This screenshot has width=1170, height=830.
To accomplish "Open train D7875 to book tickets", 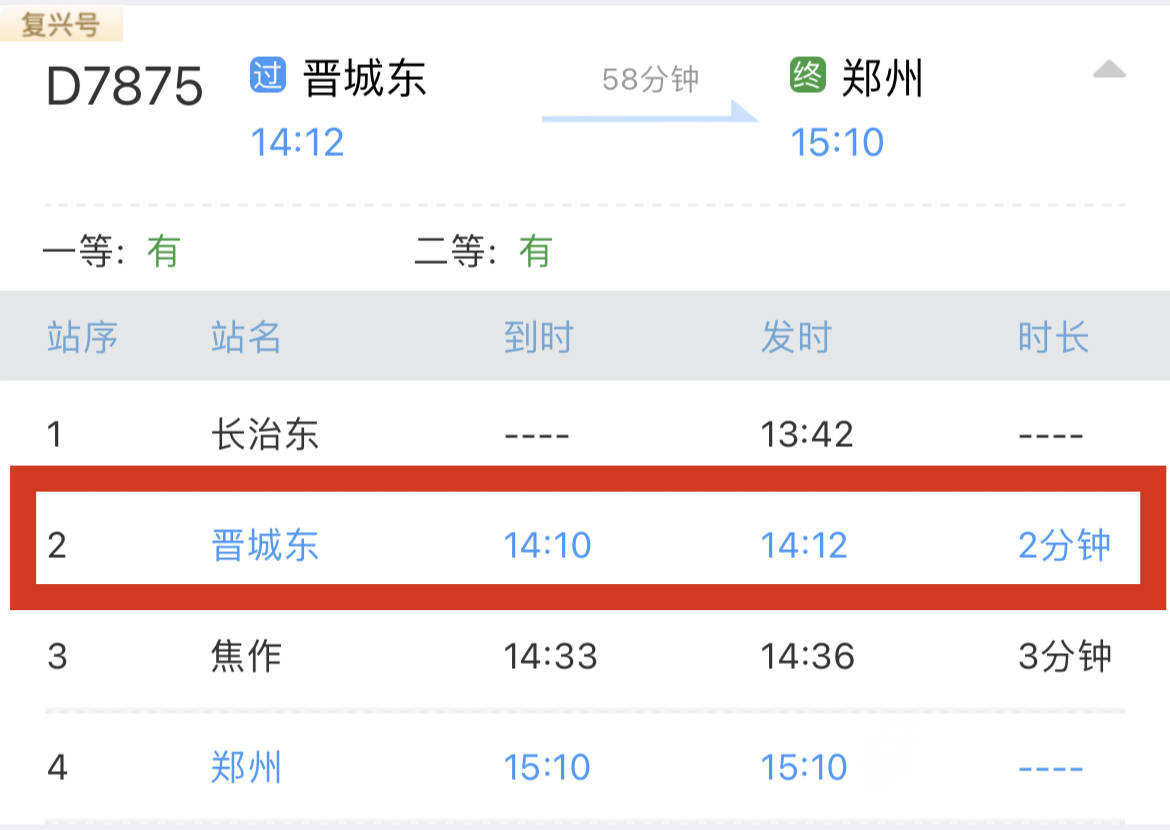I will pos(125,87).
